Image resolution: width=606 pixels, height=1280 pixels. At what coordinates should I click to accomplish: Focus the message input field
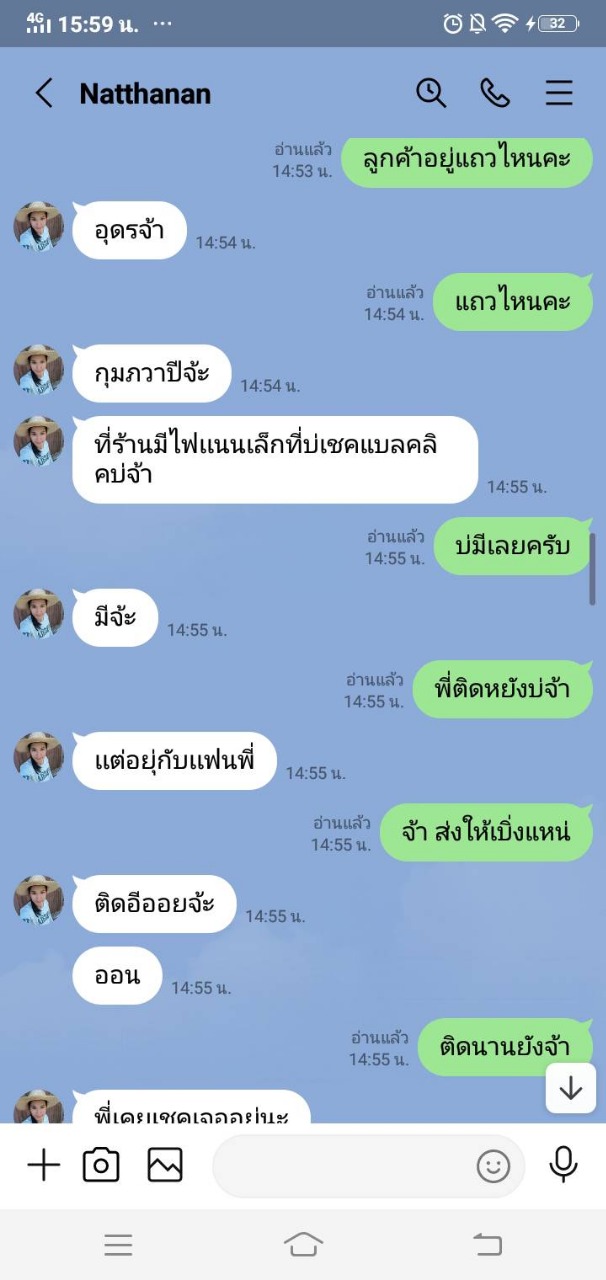click(340, 1166)
